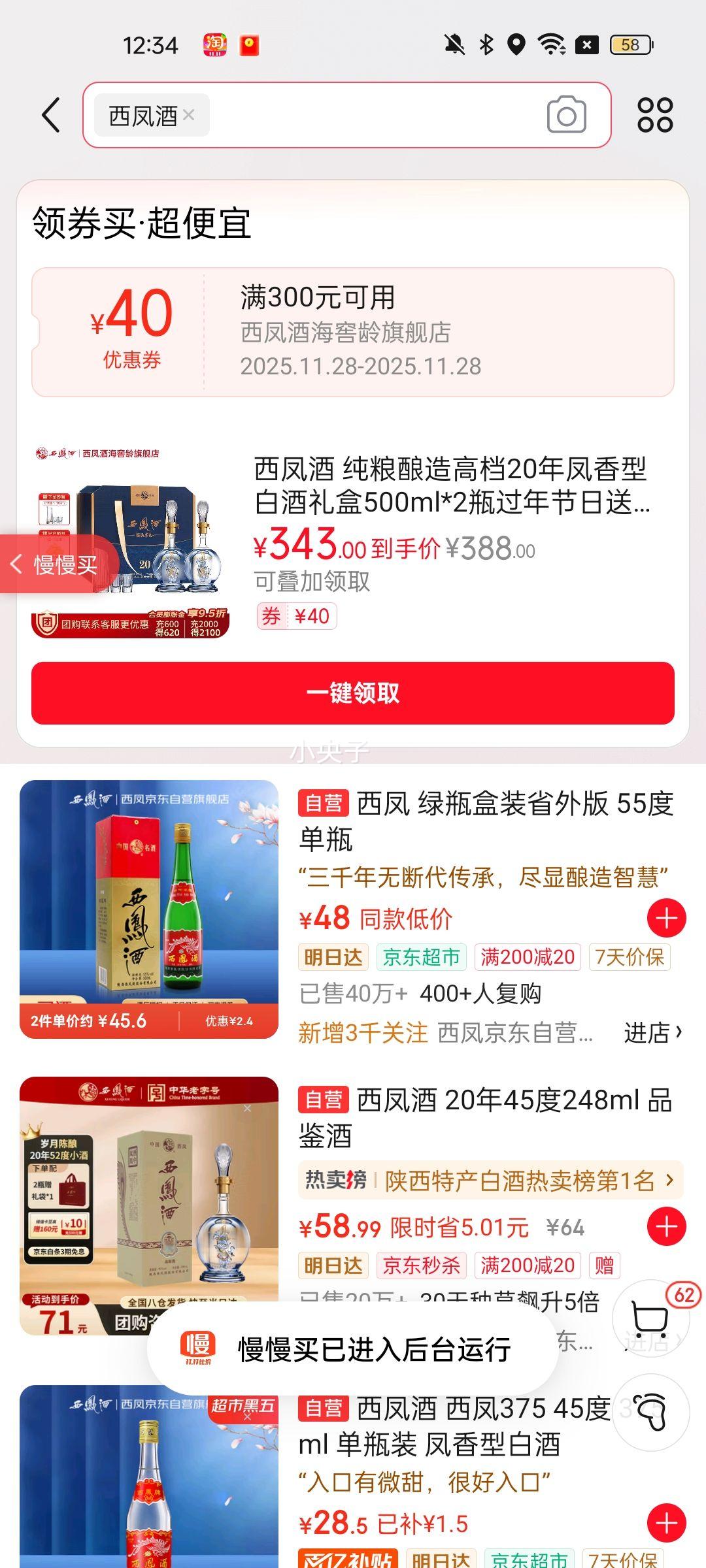Open the grid menu at top right
Viewport: 706px width, 1568px height.
pyautogui.click(x=656, y=114)
